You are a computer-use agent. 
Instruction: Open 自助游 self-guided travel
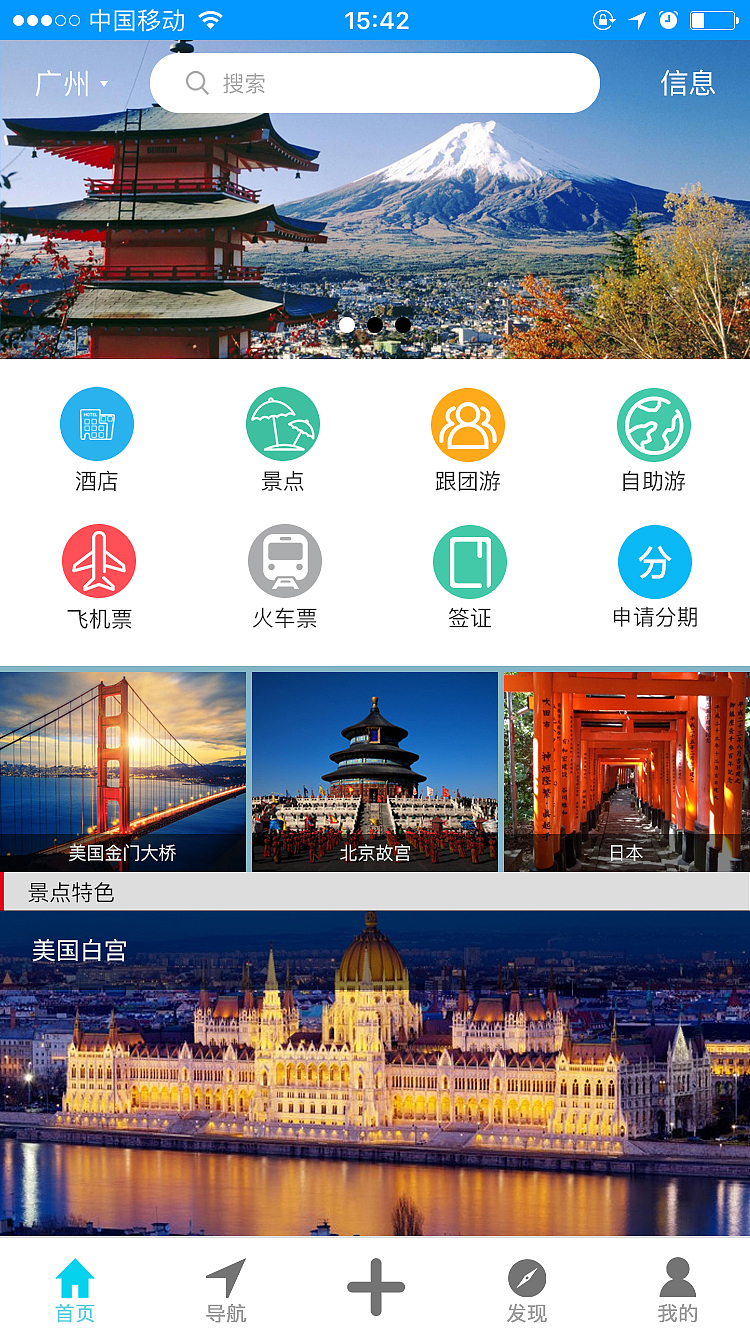pos(654,424)
